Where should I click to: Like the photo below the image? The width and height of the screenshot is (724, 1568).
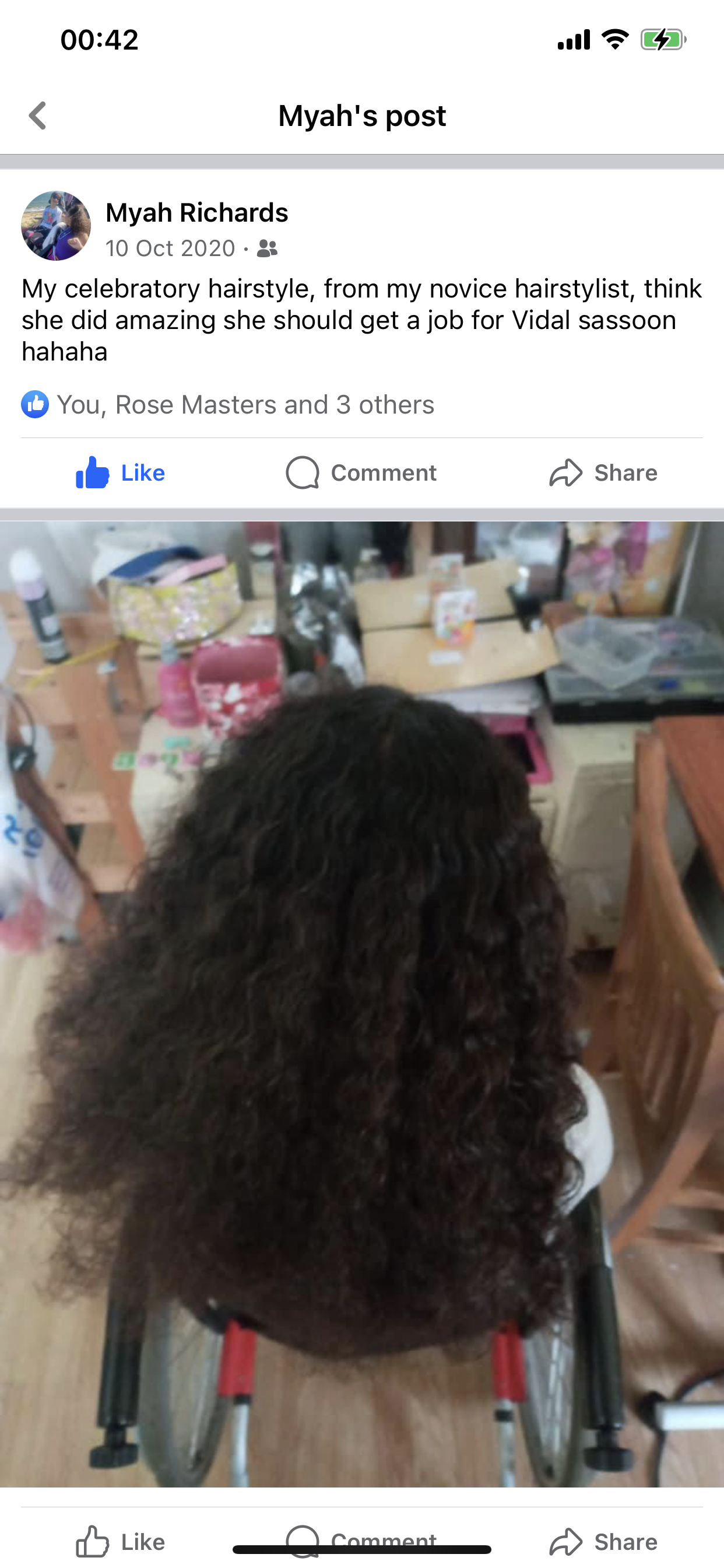pyautogui.click(x=121, y=1542)
